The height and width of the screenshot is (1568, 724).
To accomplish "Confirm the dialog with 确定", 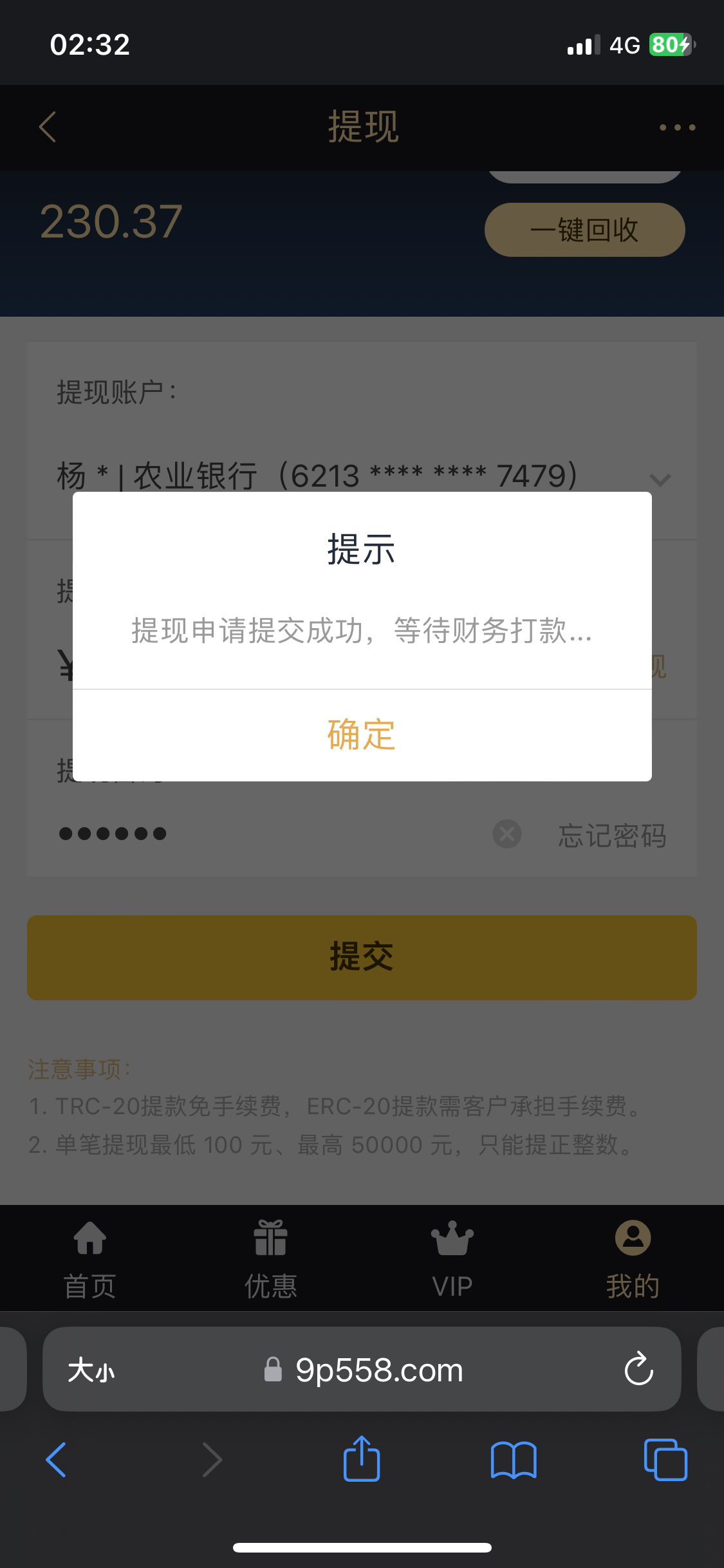I will tap(362, 735).
